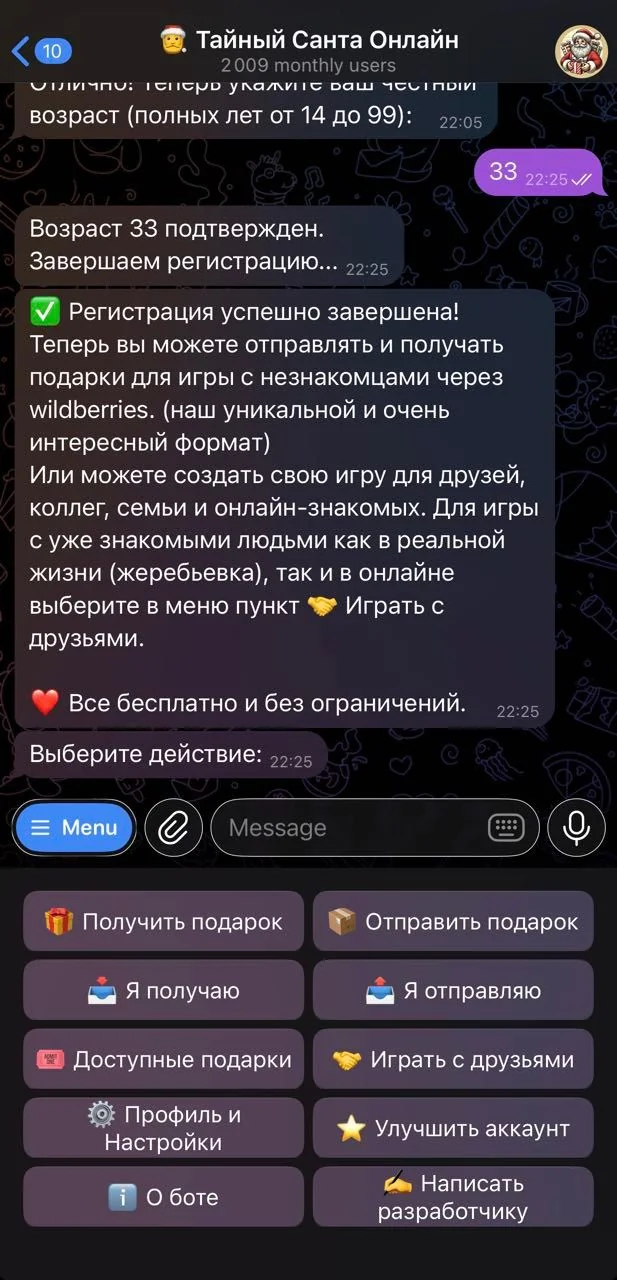617x1280 pixels.
Task: Choose Получить подарок
Action: coord(163,922)
